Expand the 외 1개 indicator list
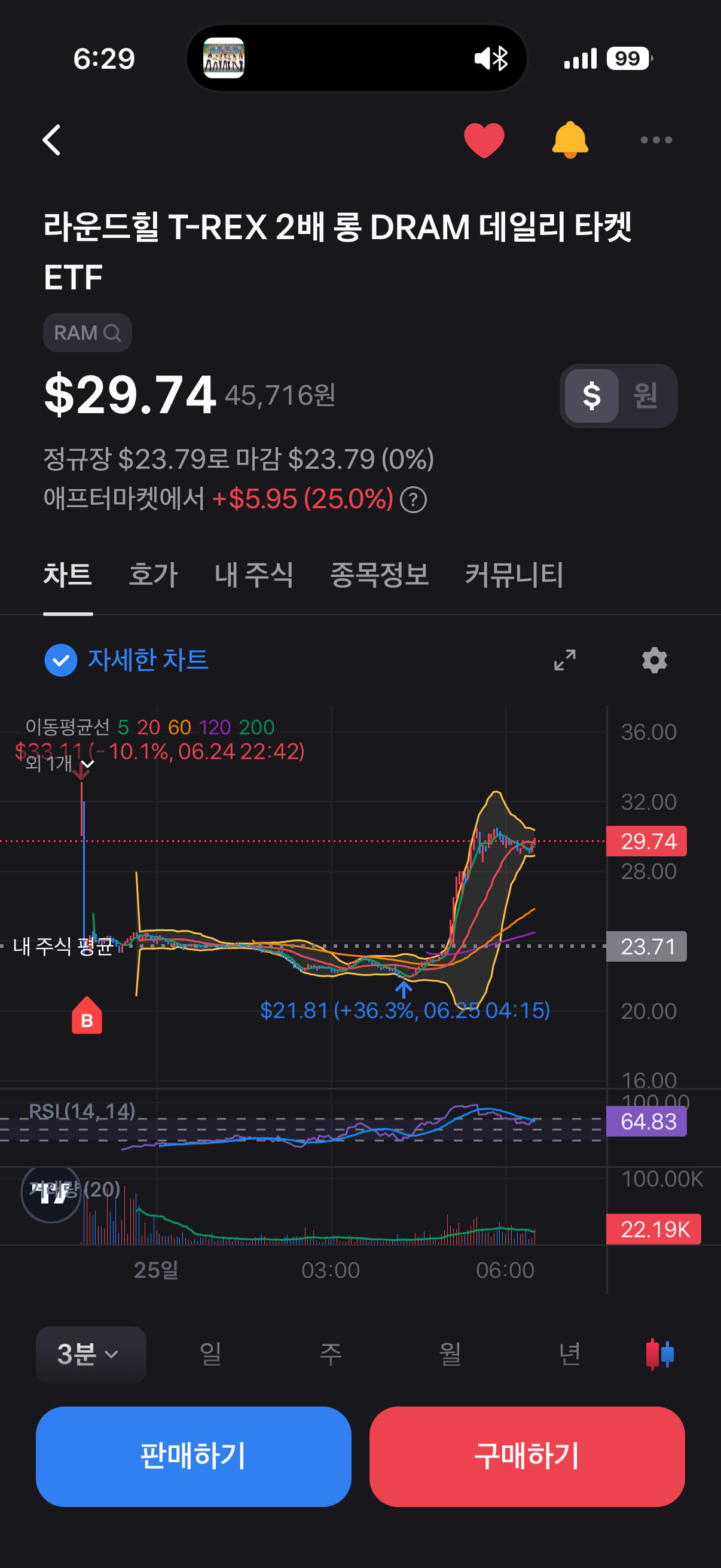The height and width of the screenshot is (1568, 721). tap(60, 763)
